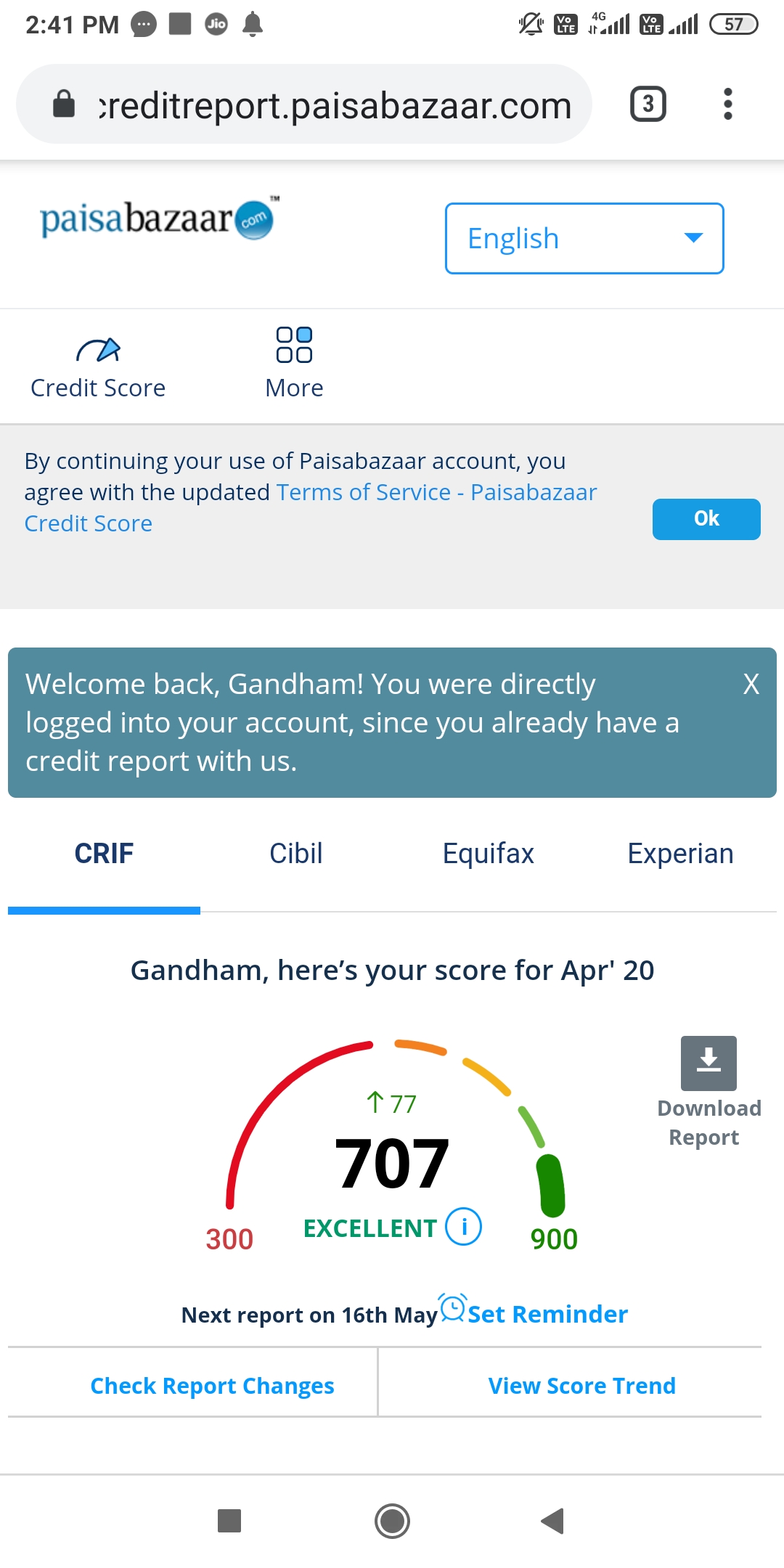This screenshot has width=784, height=1568.
Task: Open the score info icon
Action: click(x=463, y=1227)
